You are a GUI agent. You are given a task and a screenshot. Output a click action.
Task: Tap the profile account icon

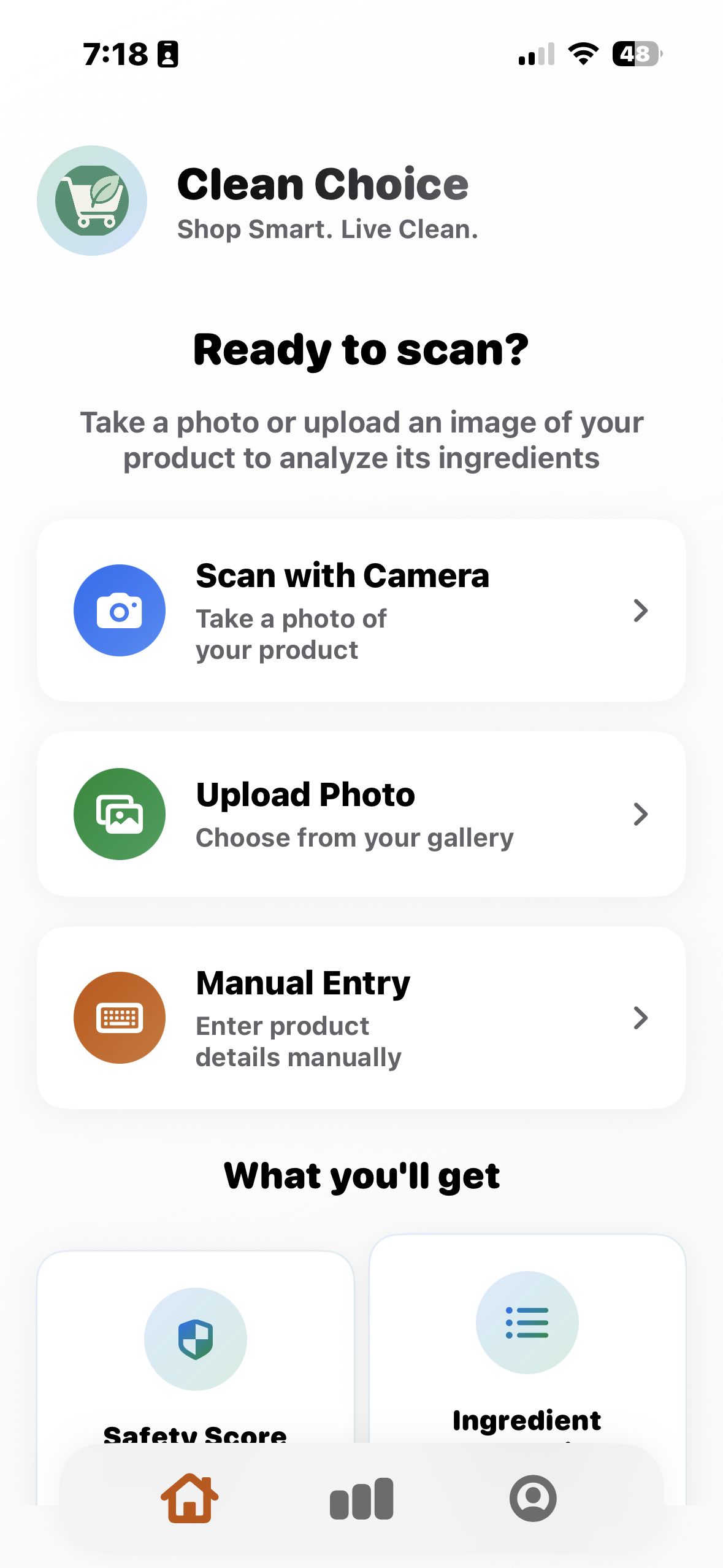pos(533,1498)
